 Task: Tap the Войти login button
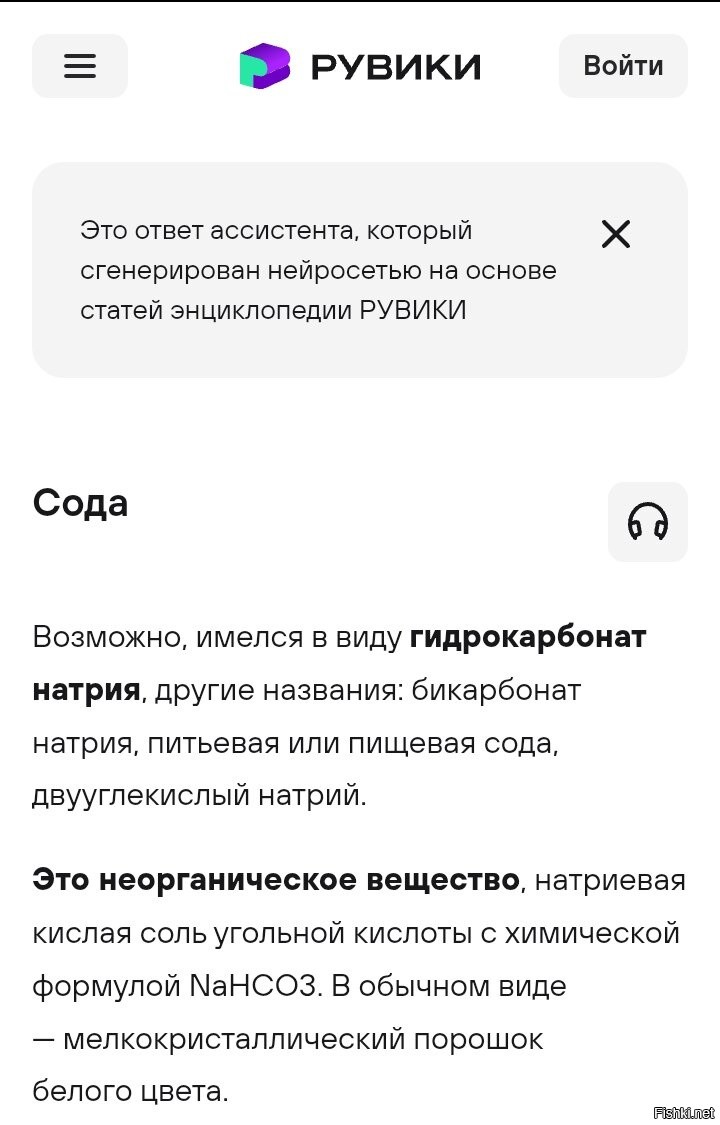pos(623,66)
